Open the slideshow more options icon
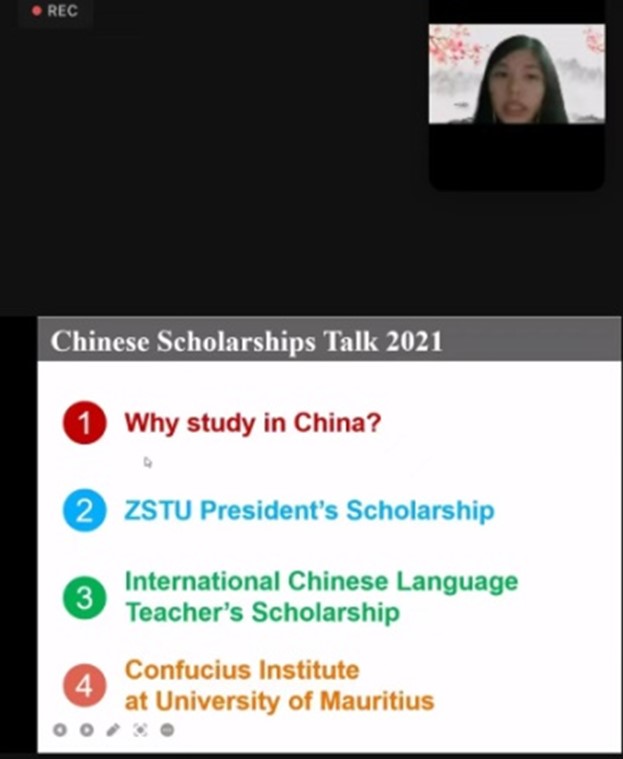623x759 pixels. point(167,730)
